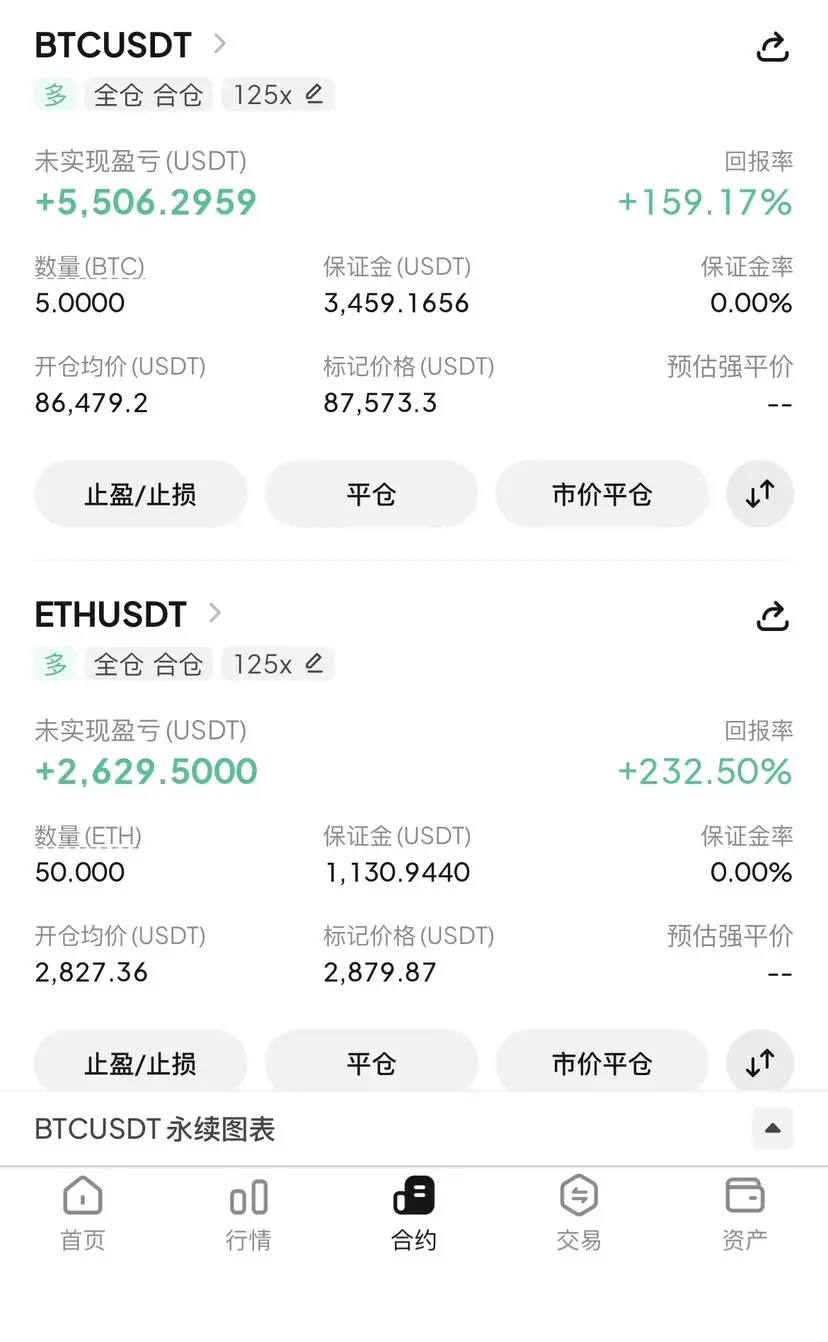Switch to the 资产 tab
Viewport: 828px width, 1342px height.
(x=745, y=1212)
